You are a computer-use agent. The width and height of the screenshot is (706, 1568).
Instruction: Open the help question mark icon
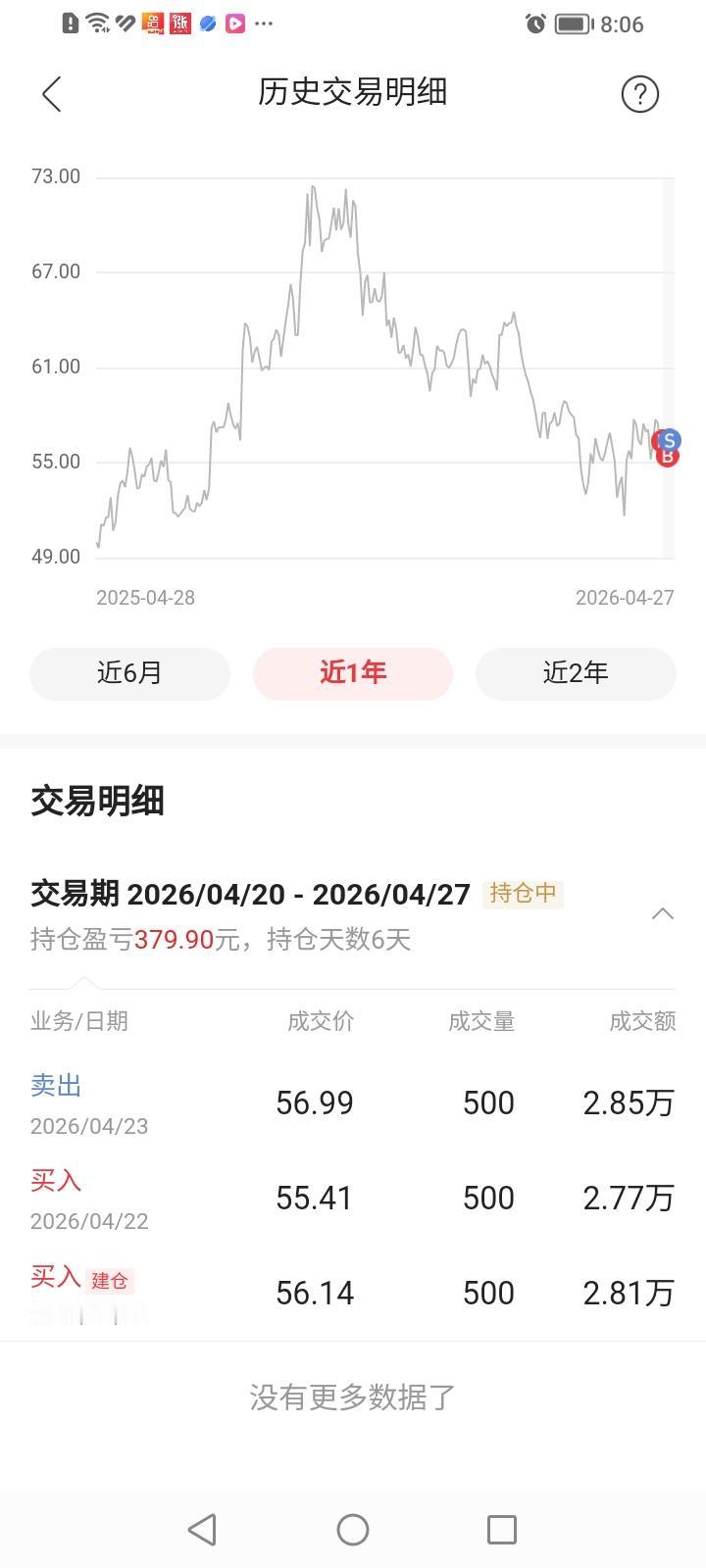[x=639, y=94]
